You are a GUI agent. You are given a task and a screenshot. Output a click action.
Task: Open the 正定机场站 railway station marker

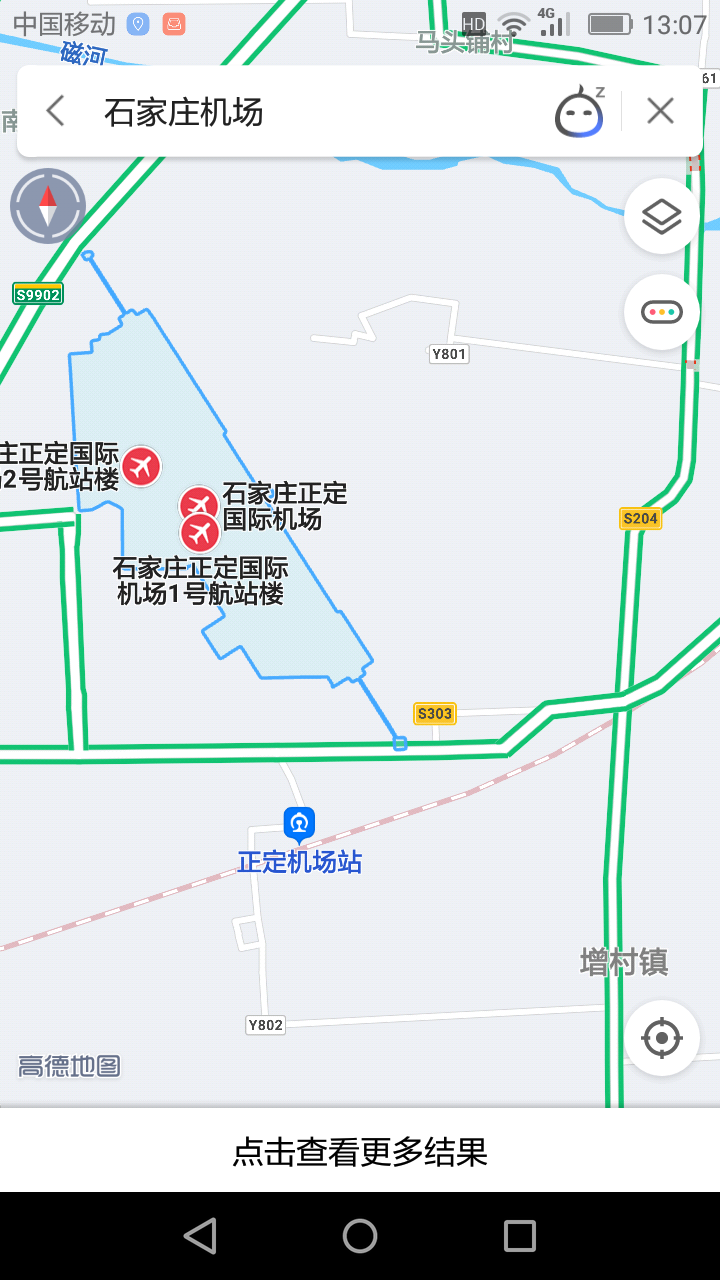[x=299, y=823]
